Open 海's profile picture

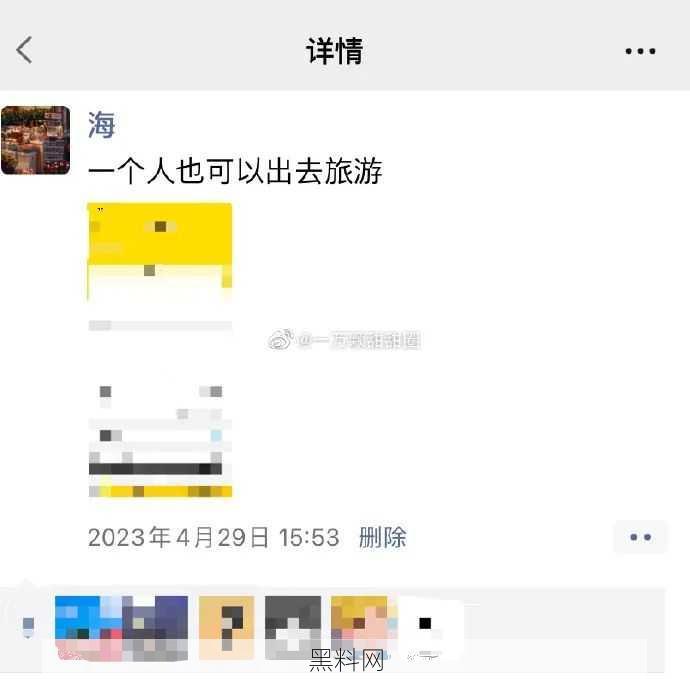(36, 140)
